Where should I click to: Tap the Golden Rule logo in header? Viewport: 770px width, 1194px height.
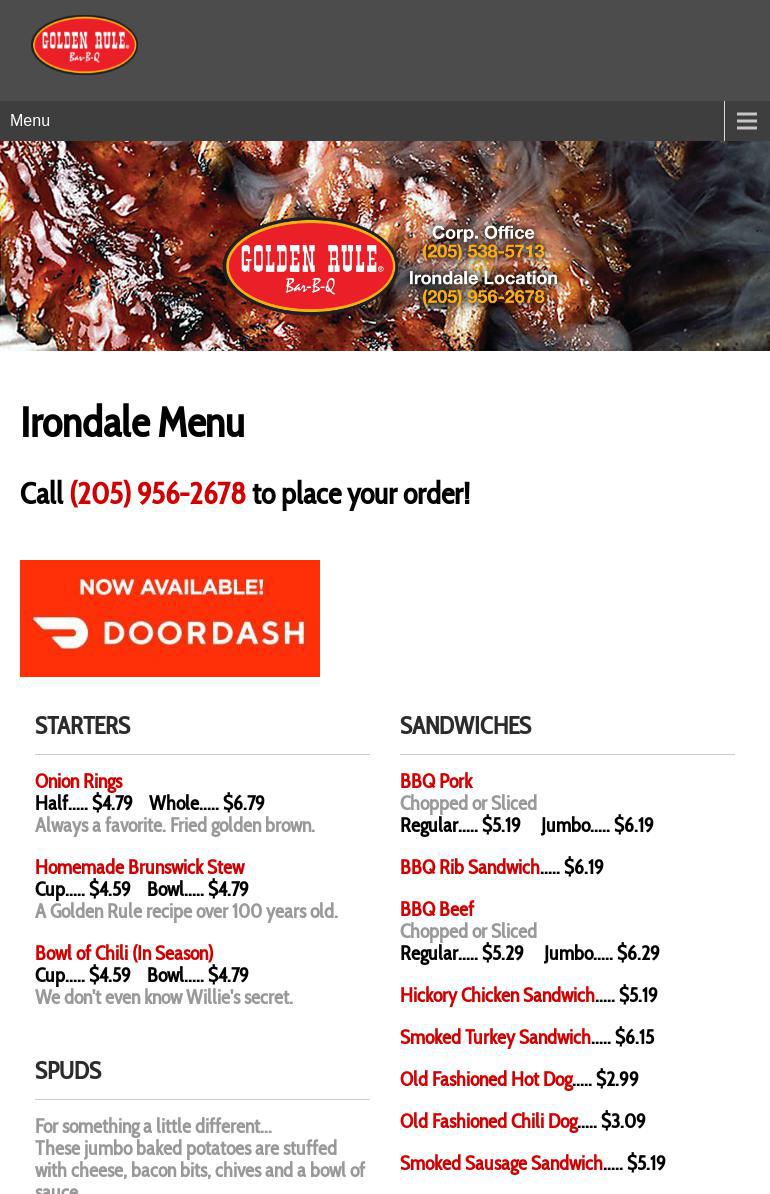(85, 45)
